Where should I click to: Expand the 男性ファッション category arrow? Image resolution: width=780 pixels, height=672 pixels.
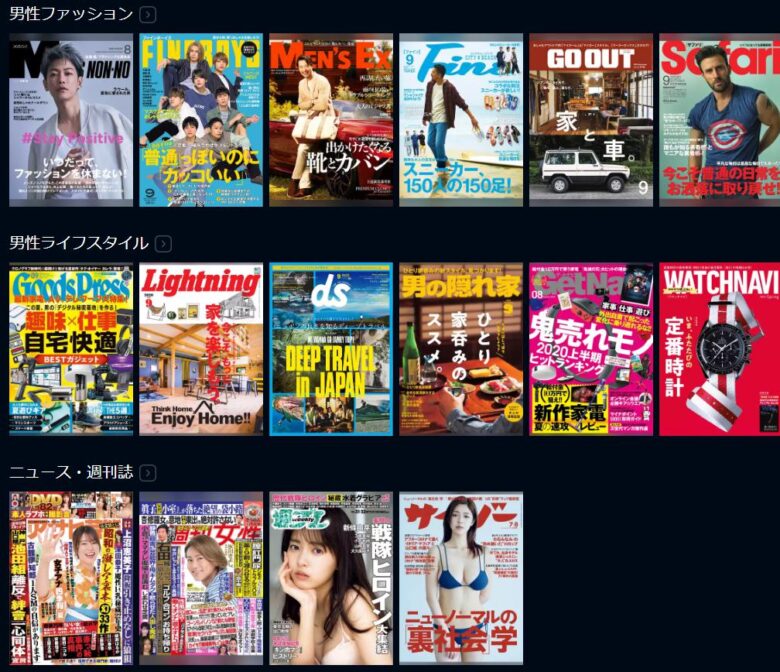148,14
